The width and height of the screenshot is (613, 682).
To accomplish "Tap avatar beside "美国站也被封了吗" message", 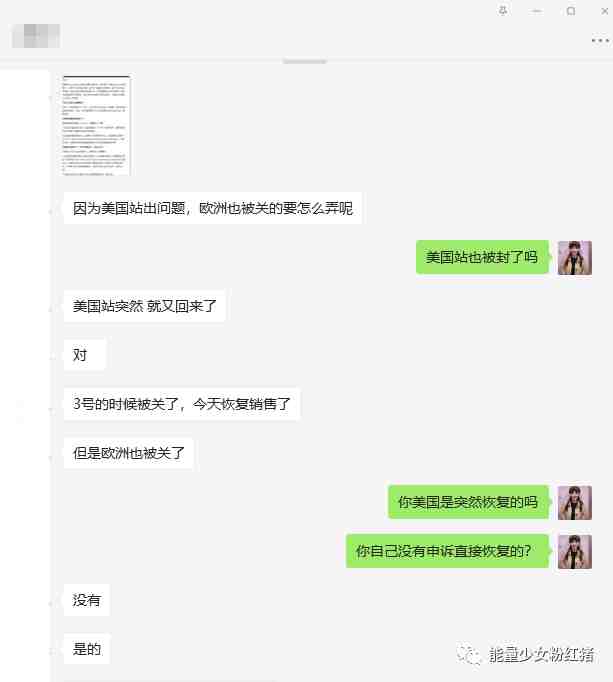I will (x=574, y=257).
